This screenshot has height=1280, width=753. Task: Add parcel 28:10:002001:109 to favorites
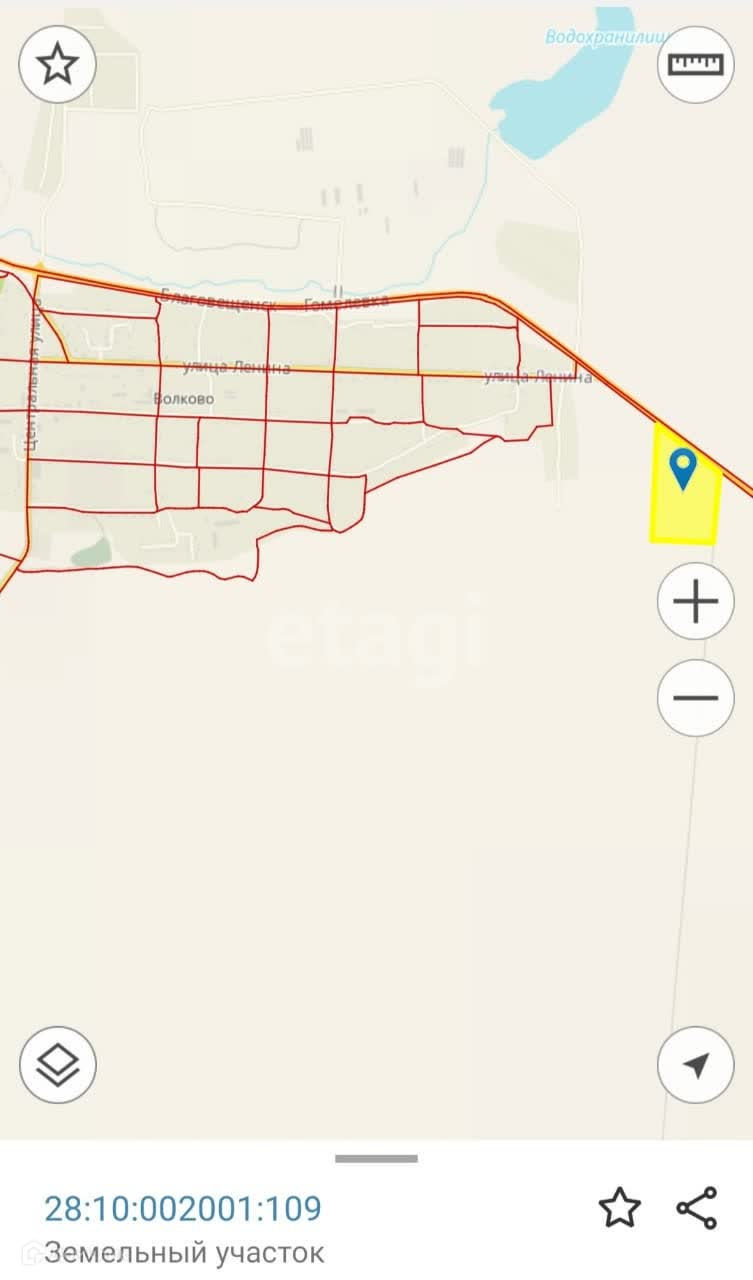click(x=619, y=1208)
